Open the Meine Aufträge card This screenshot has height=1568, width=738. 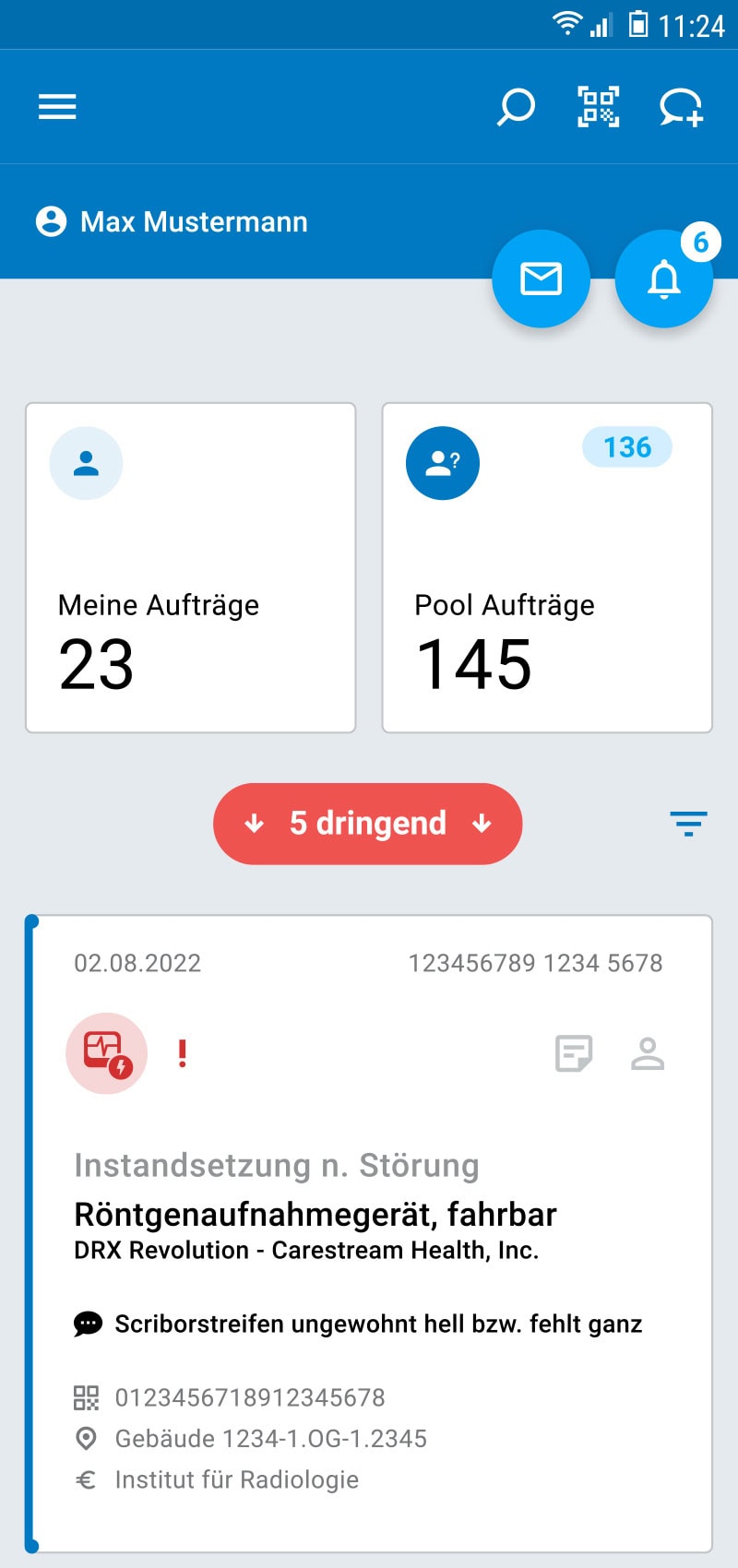(x=191, y=568)
